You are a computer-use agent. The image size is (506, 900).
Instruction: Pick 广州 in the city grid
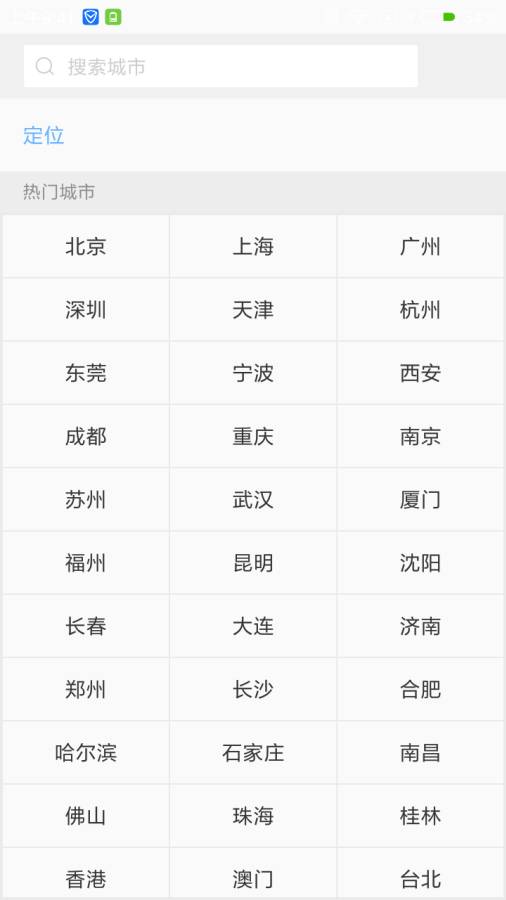tap(421, 247)
